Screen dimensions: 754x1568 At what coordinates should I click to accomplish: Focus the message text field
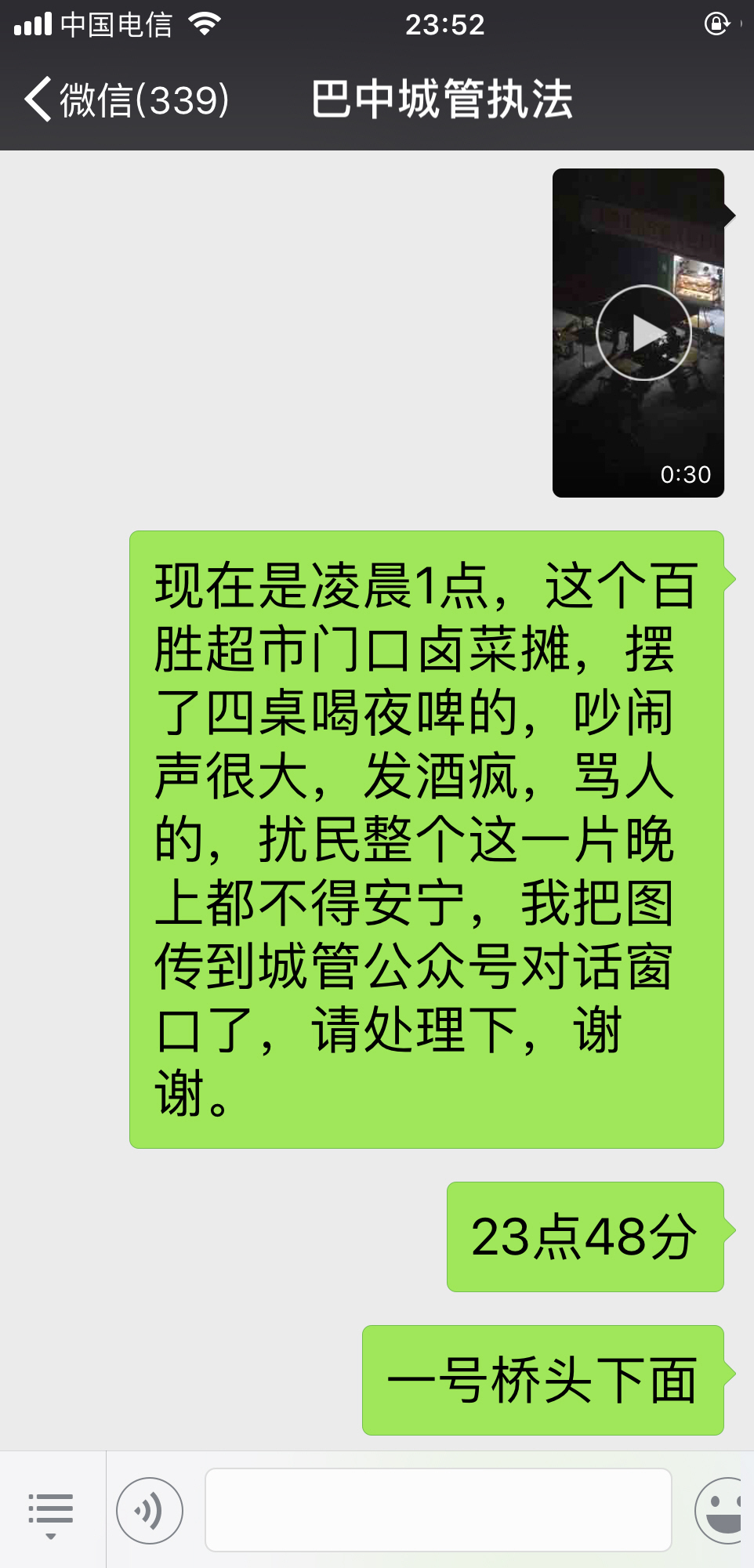(x=438, y=1510)
